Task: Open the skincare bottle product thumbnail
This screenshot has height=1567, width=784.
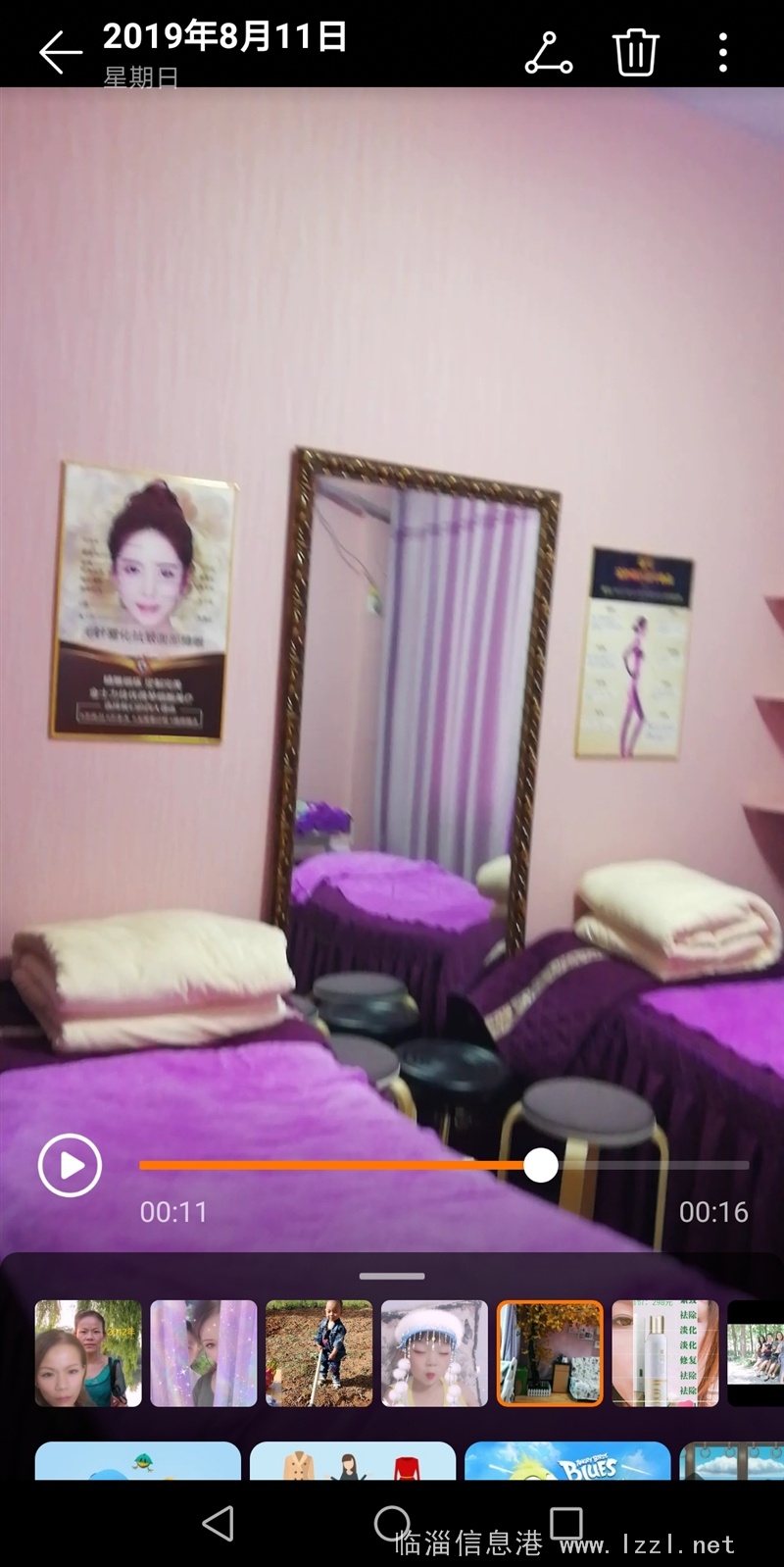Action: point(665,1353)
